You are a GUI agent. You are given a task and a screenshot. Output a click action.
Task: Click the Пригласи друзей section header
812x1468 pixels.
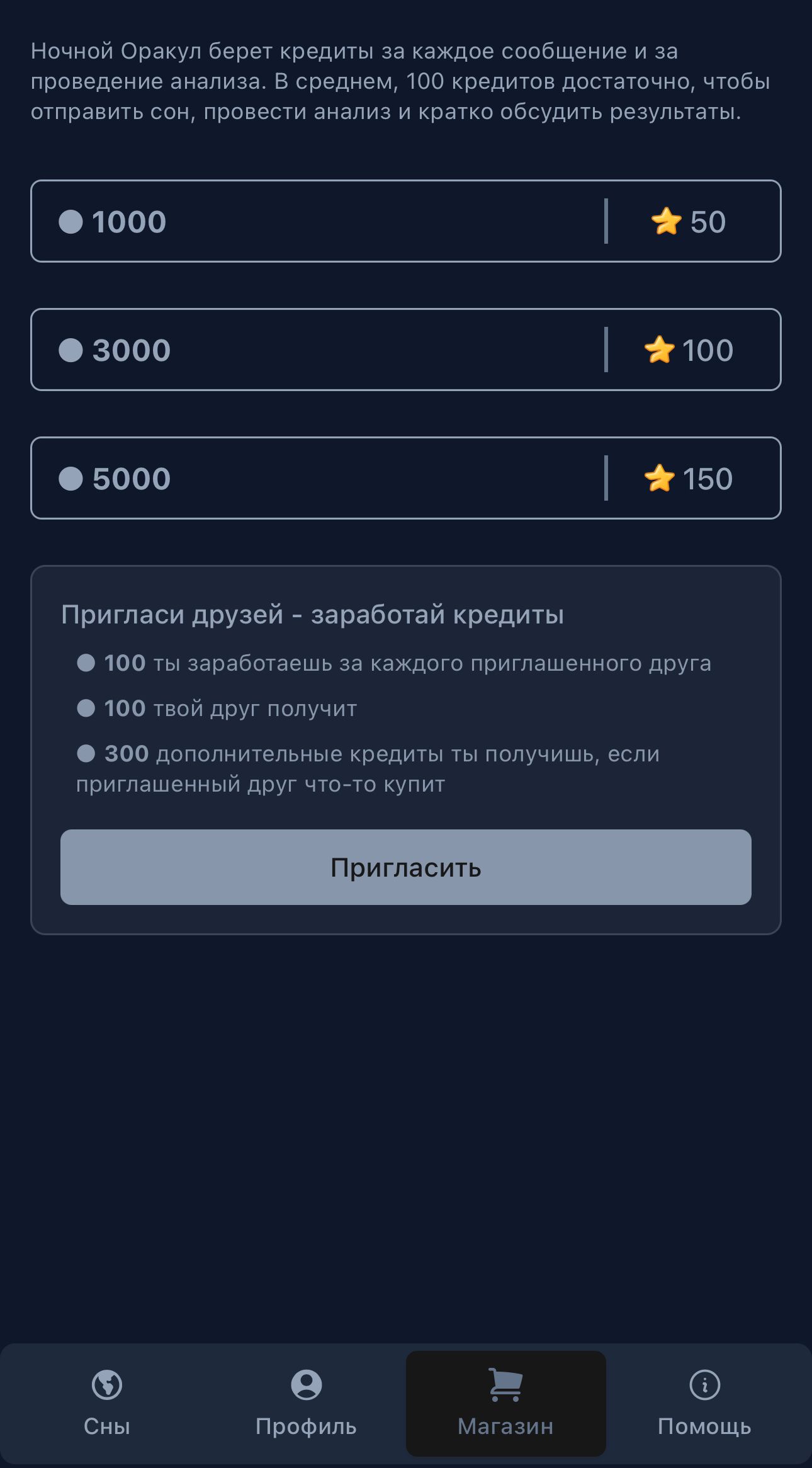point(313,615)
